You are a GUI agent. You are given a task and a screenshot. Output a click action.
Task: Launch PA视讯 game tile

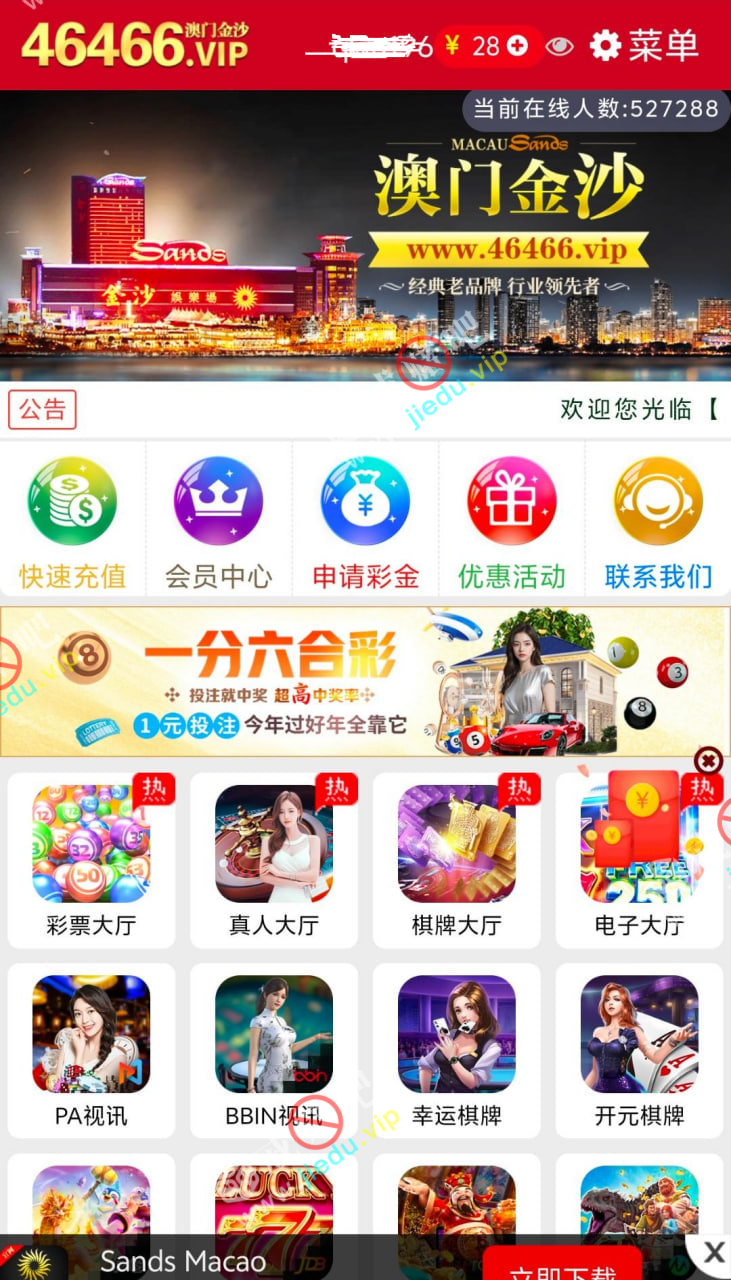[x=91, y=1050]
